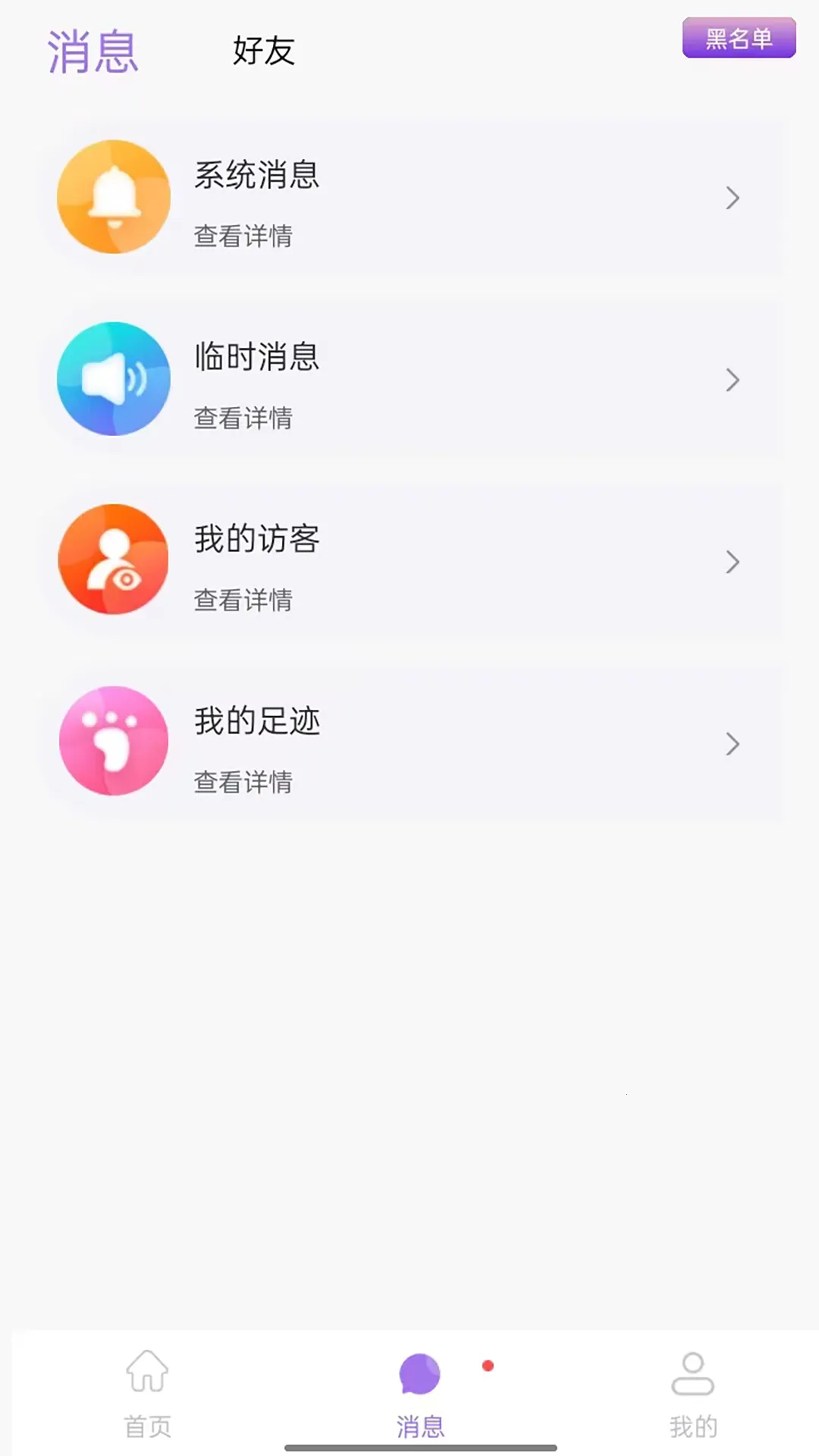Expand 临时消息 with its chevron
Image resolution: width=819 pixels, height=1456 pixels.
733,381
